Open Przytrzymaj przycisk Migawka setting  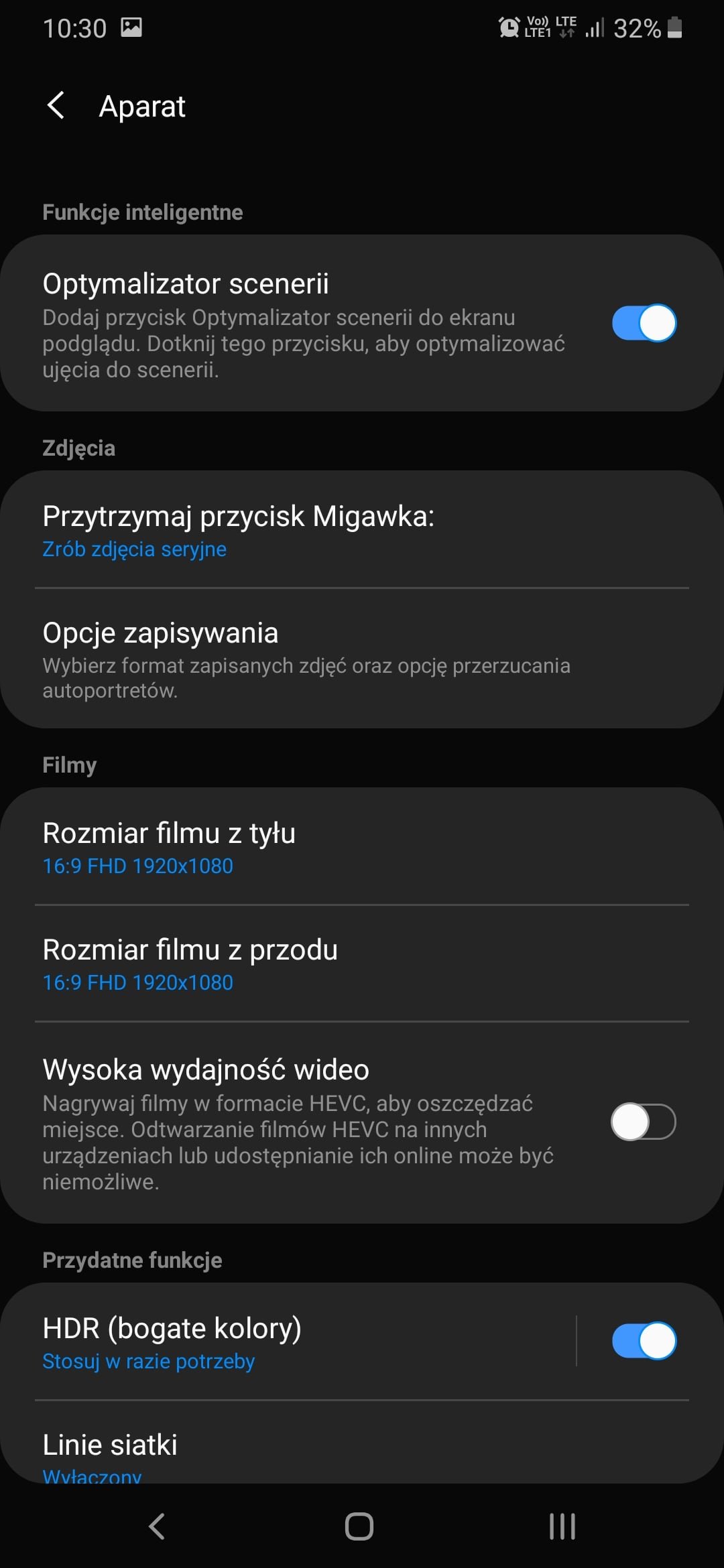coord(362,530)
